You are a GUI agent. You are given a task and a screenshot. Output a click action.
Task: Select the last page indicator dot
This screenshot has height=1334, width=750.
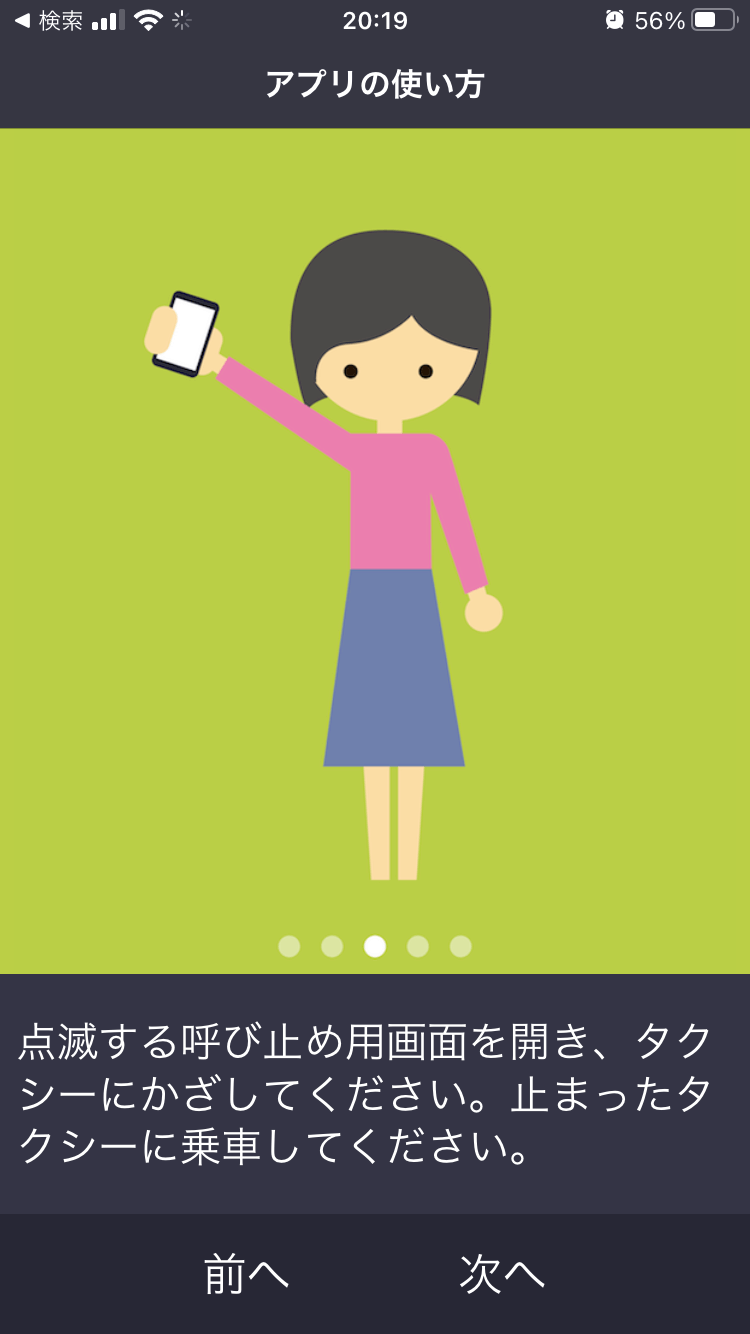(460, 946)
